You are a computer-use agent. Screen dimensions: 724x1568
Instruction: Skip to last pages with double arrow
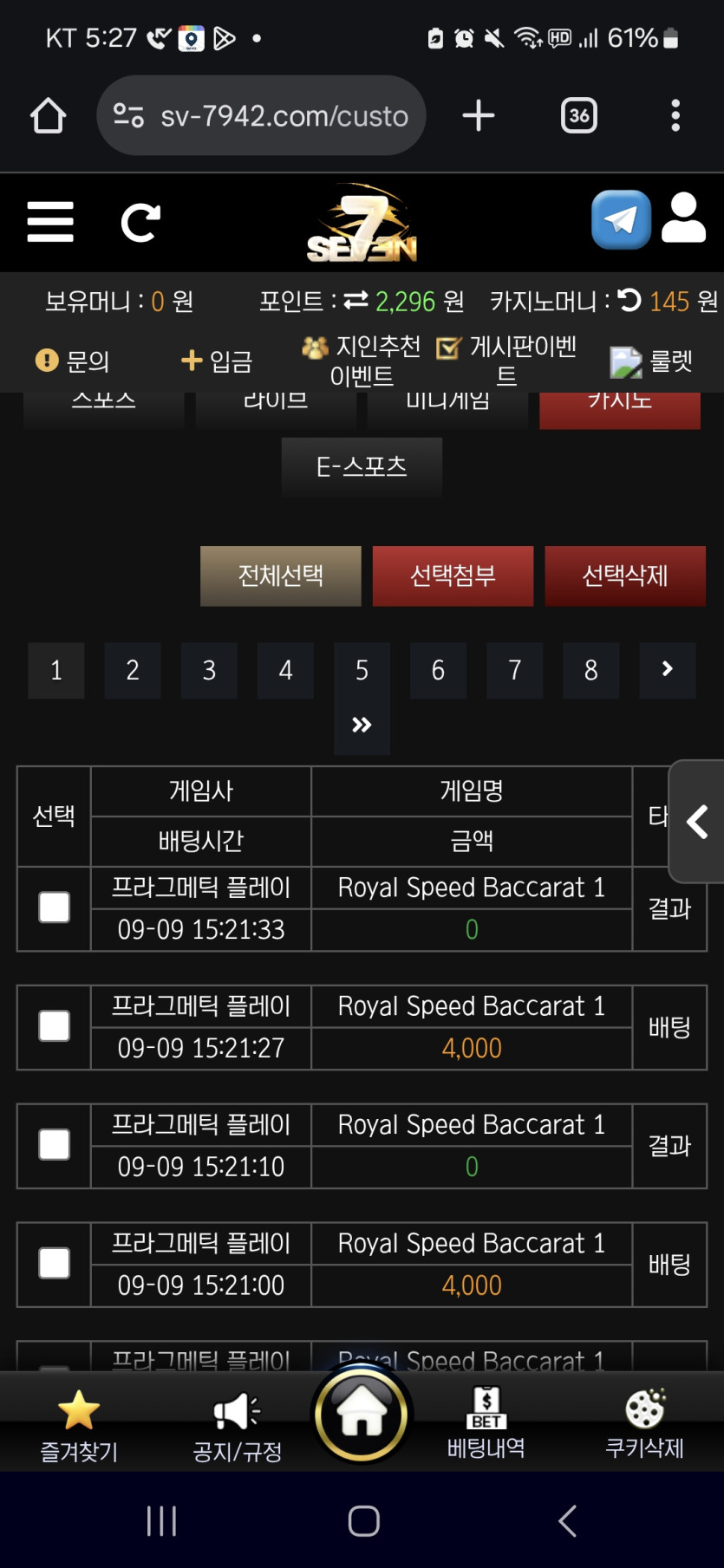point(362,725)
